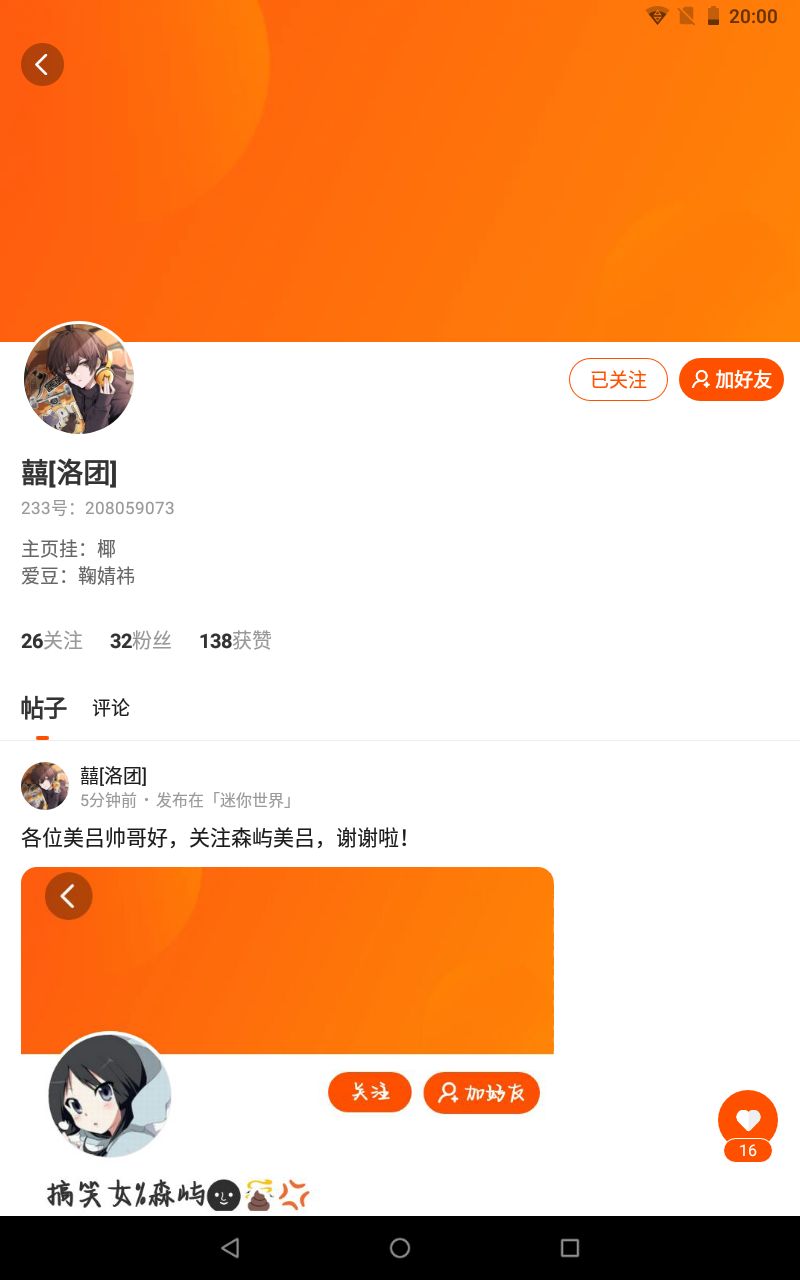Like the post with the heart button

tap(748, 1119)
